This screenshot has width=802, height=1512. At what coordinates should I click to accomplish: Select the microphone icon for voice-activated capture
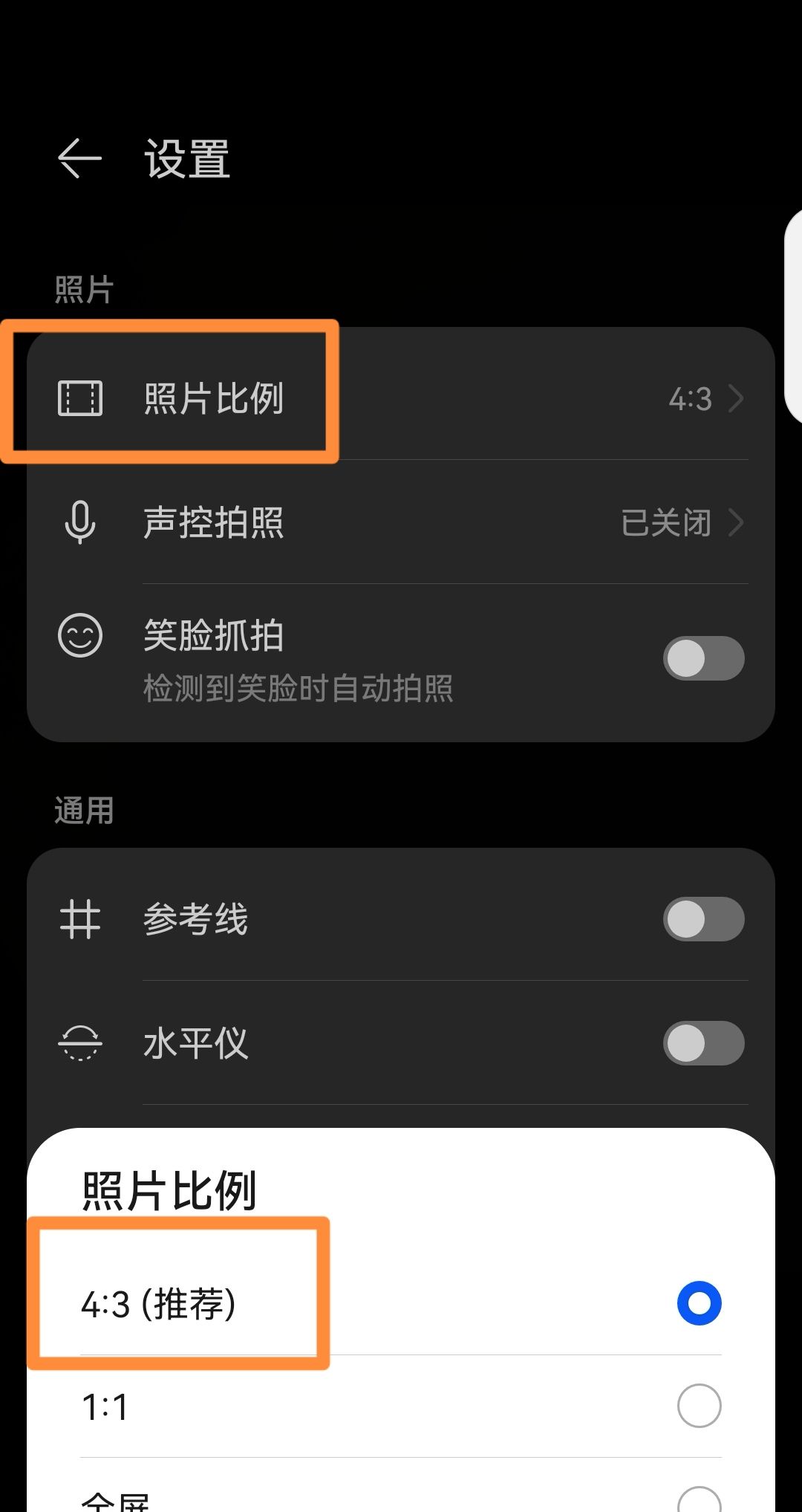click(80, 522)
